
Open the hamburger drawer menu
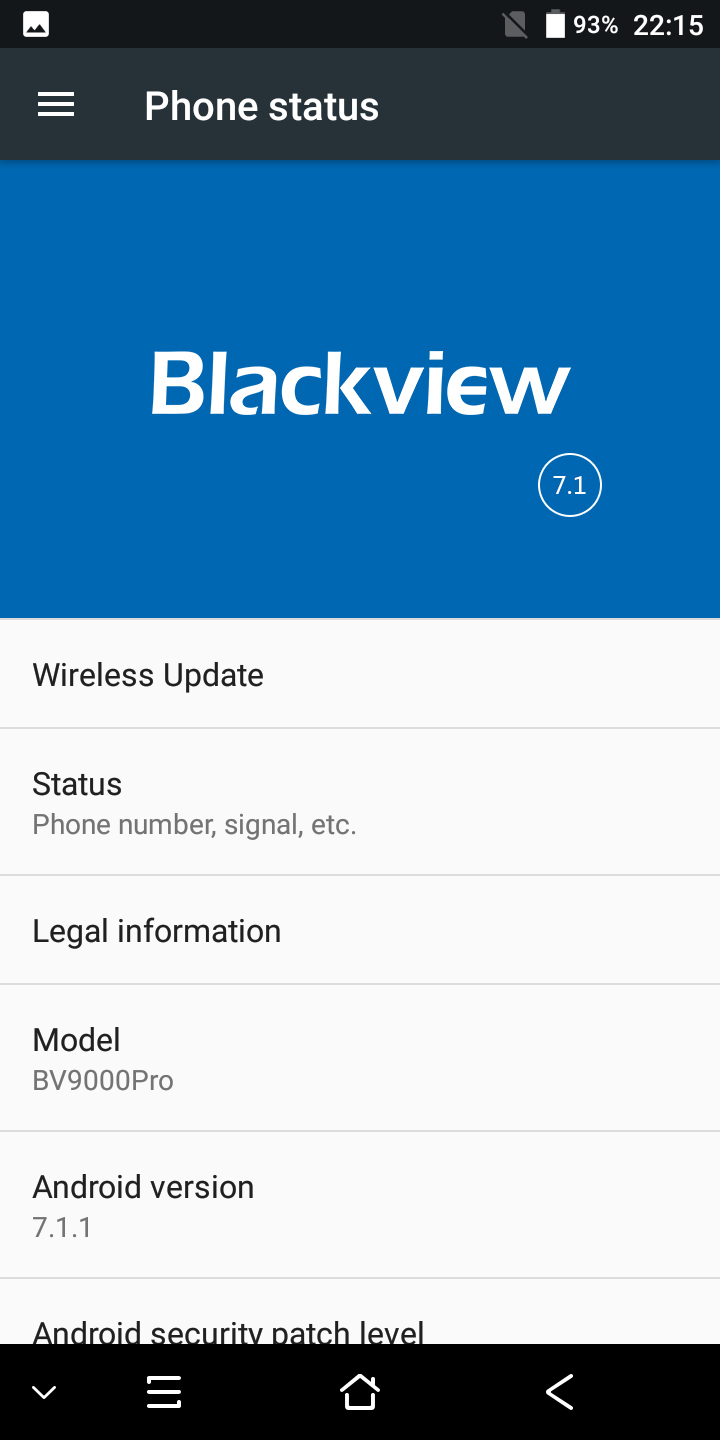(56, 105)
